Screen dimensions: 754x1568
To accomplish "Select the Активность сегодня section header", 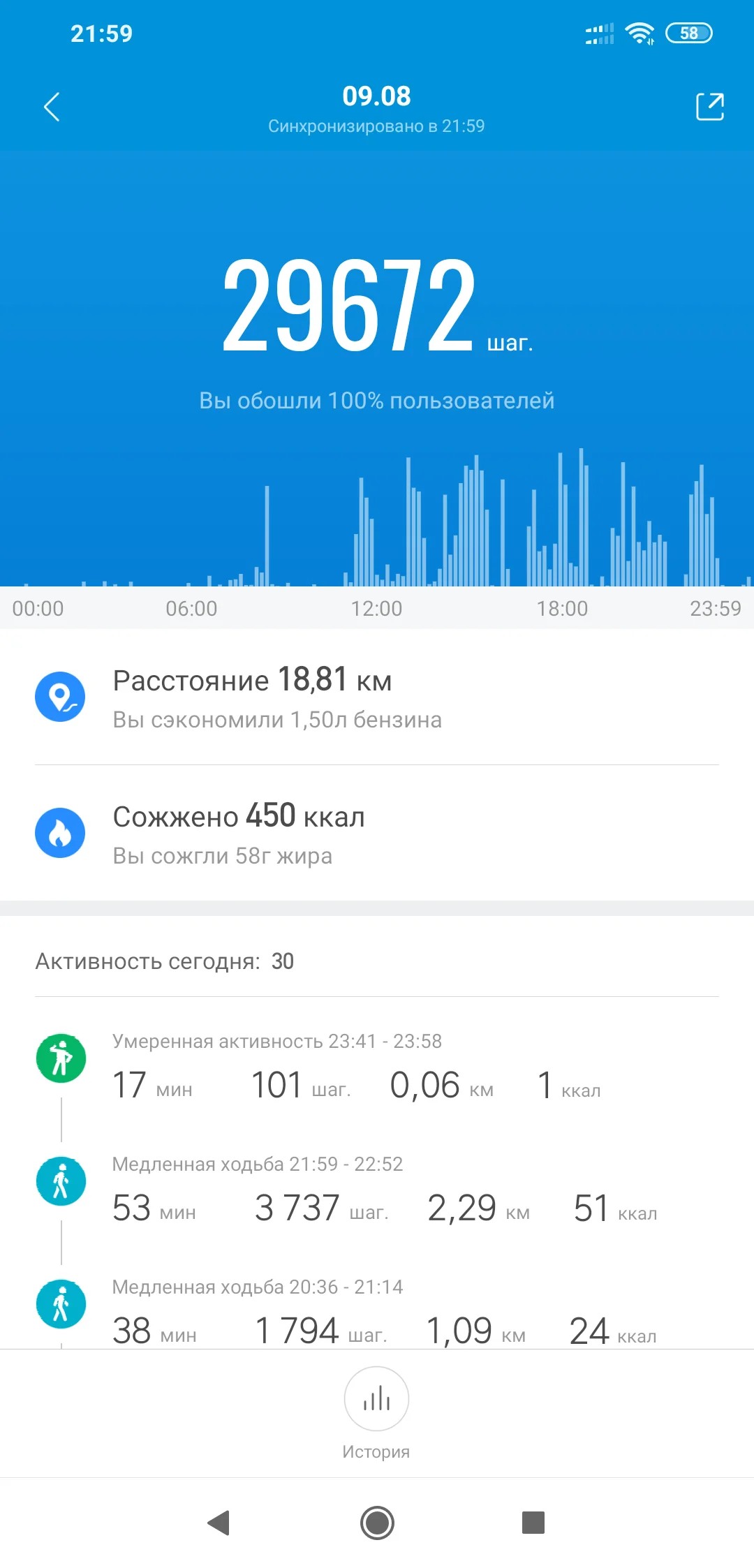I will (165, 961).
